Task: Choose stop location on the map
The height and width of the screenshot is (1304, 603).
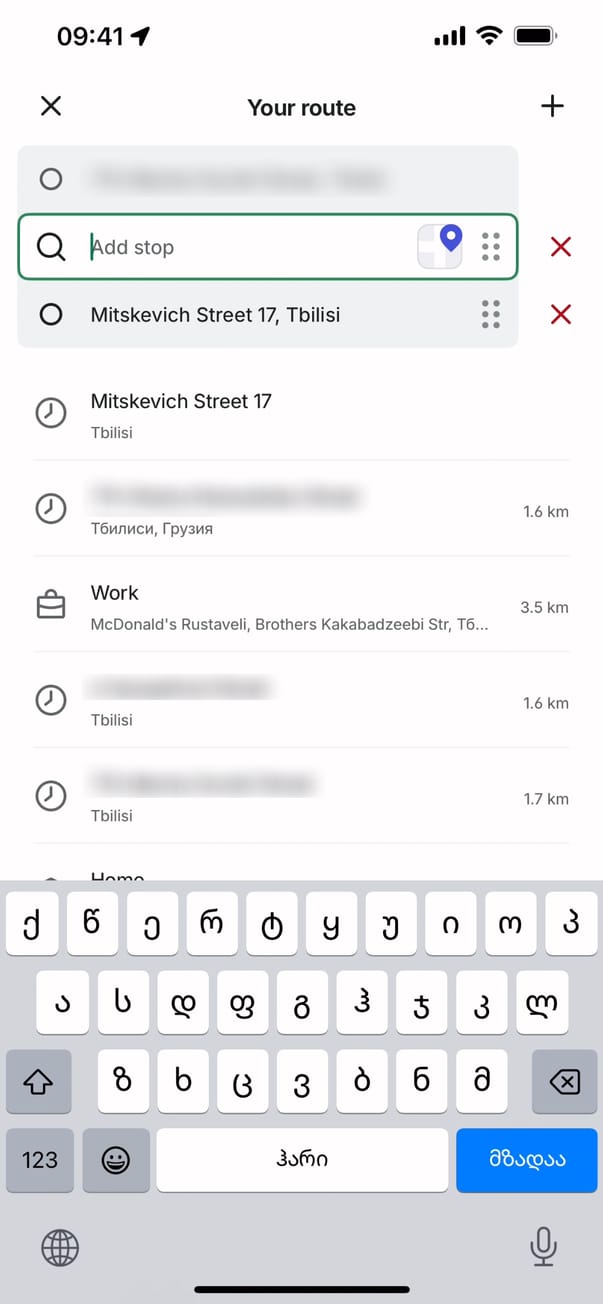Action: point(440,246)
